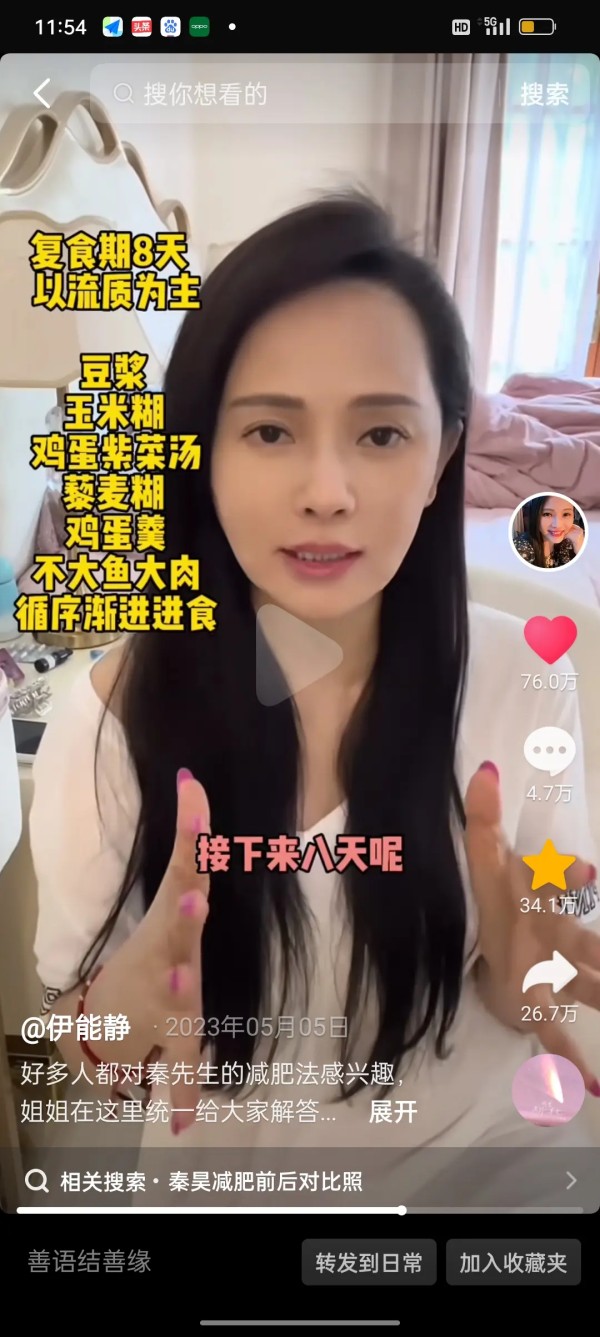Expand the caption with 展开
This screenshot has height=1337, width=600.
(393, 1111)
